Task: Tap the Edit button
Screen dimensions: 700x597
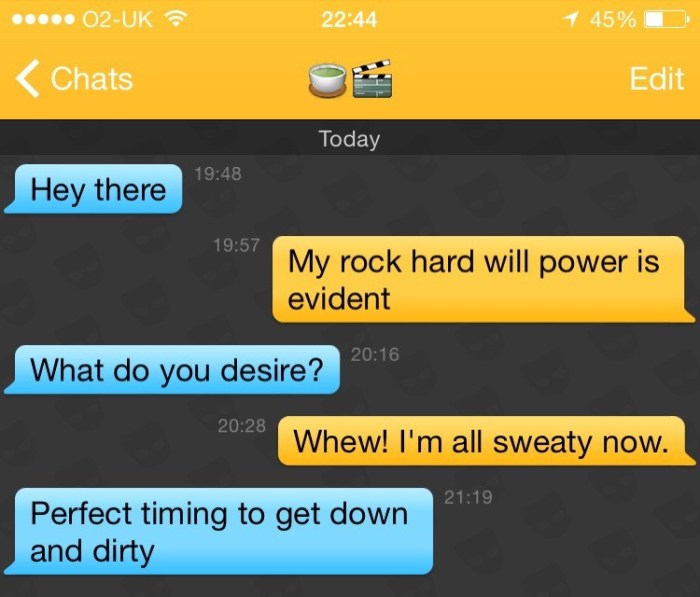Action: 656,79
